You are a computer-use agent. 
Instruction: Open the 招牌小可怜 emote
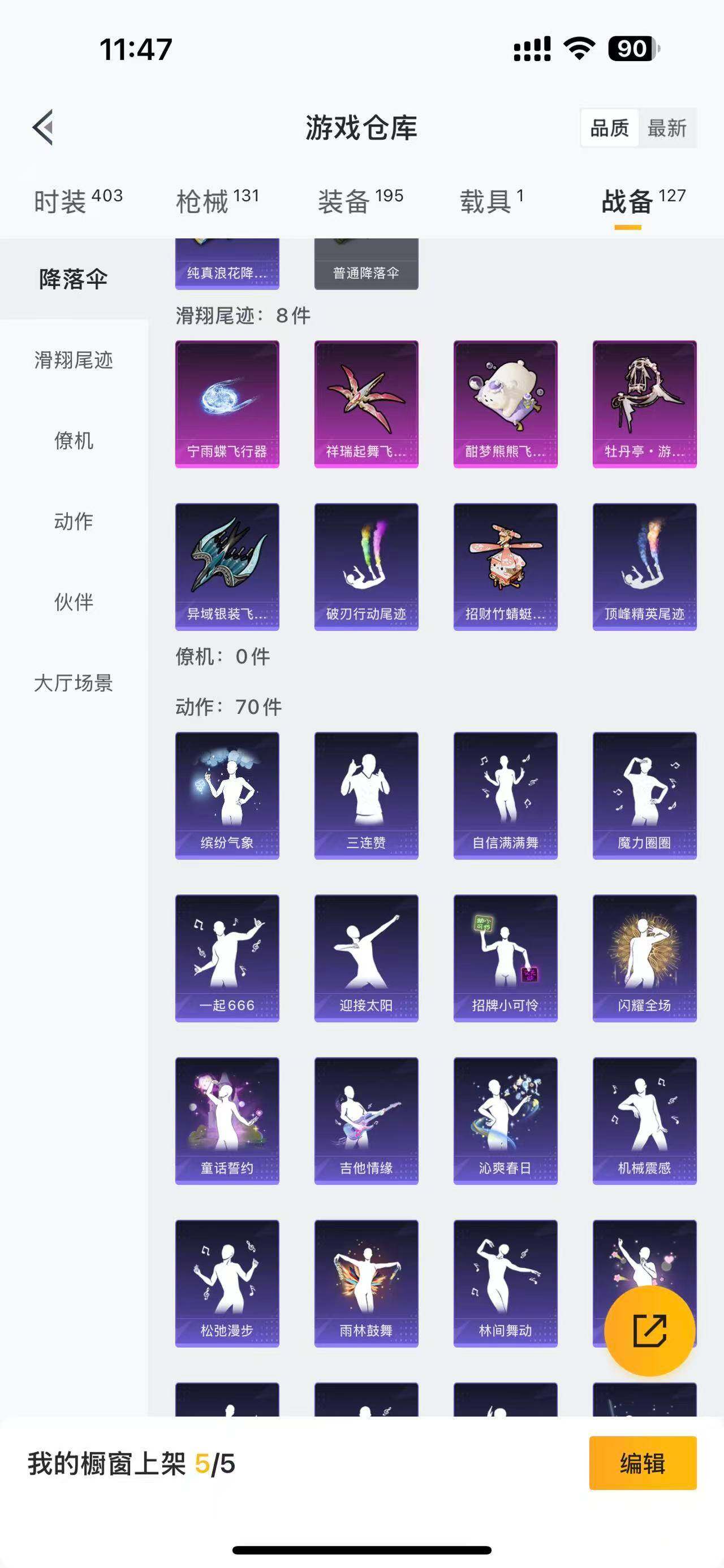click(x=506, y=958)
